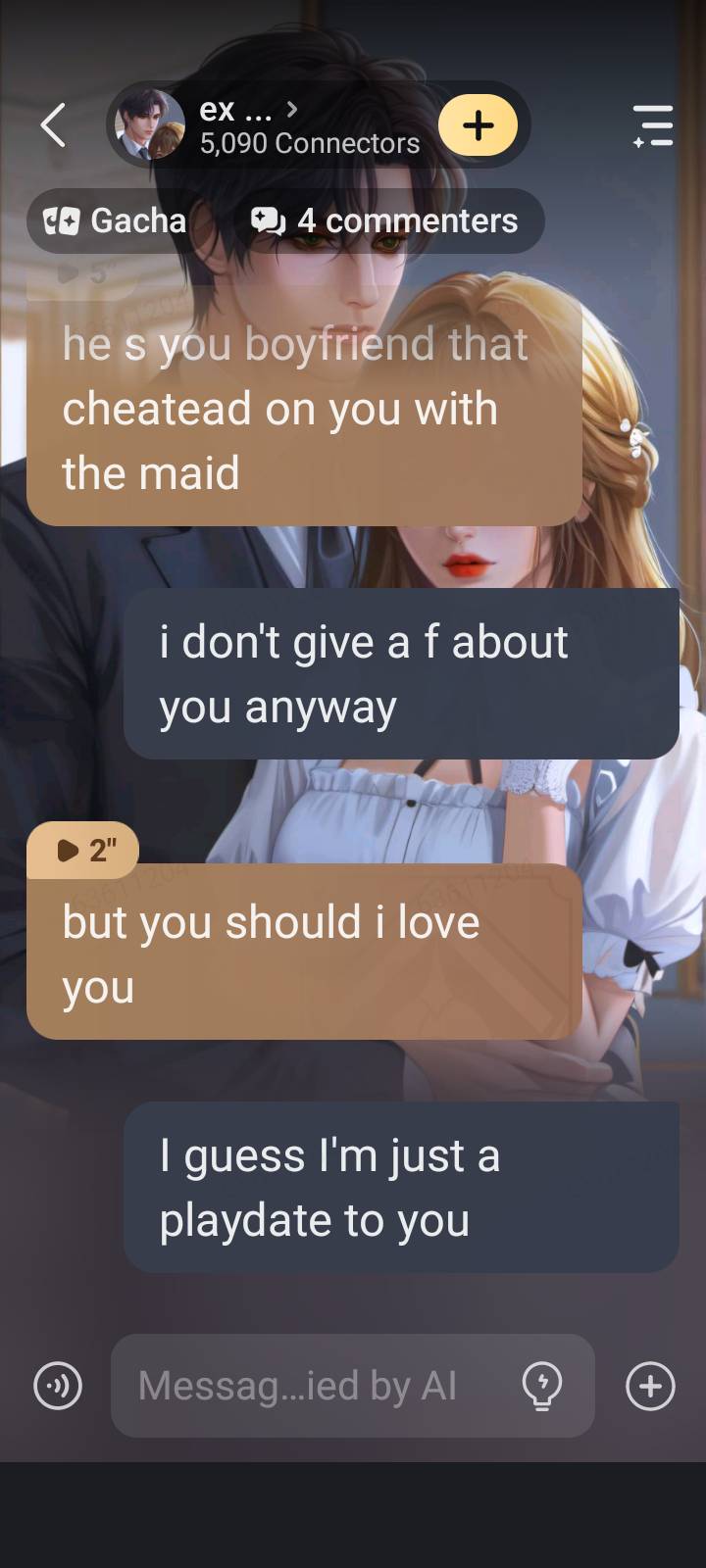706x1568 pixels.
Task: Tap the voice input icon
Action: click(58, 1386)
